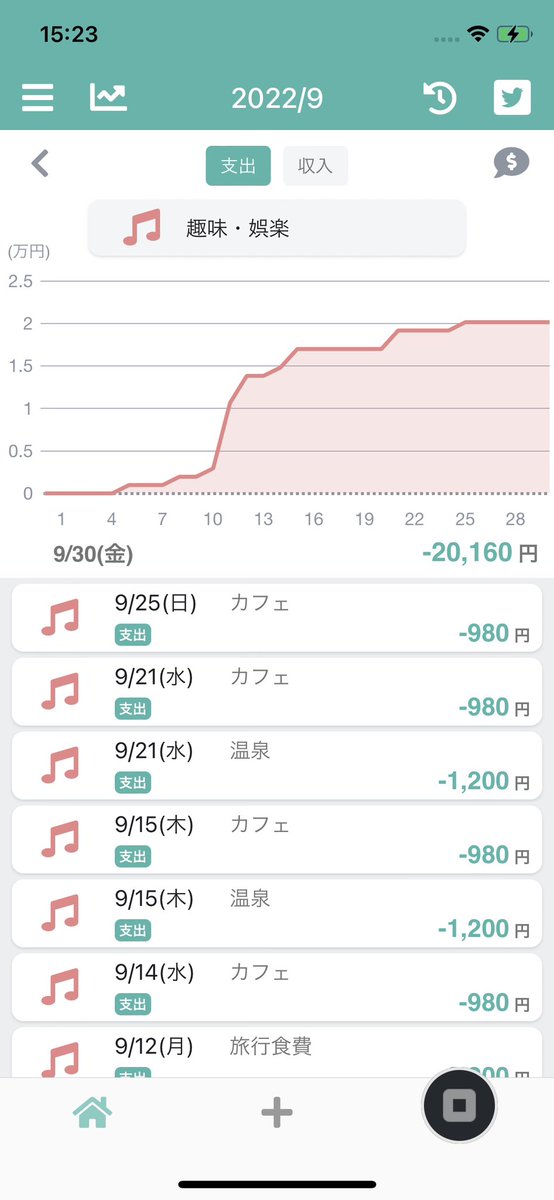
Task: Open the 9/14(水) カフェ entry
Action: point(277,988)
